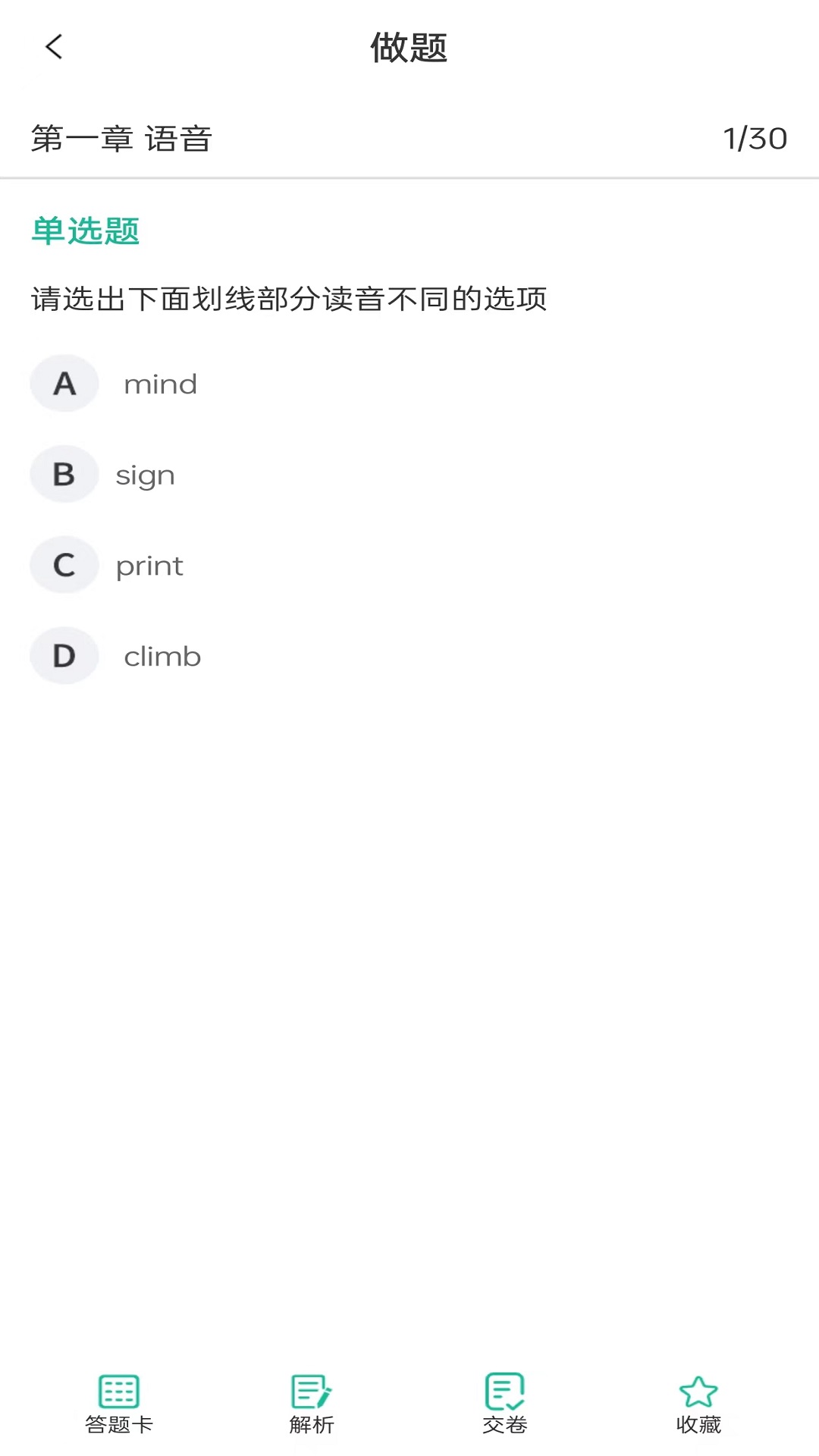Tap the circled letter A
The image size is (819, 1456).
(64, 384)
